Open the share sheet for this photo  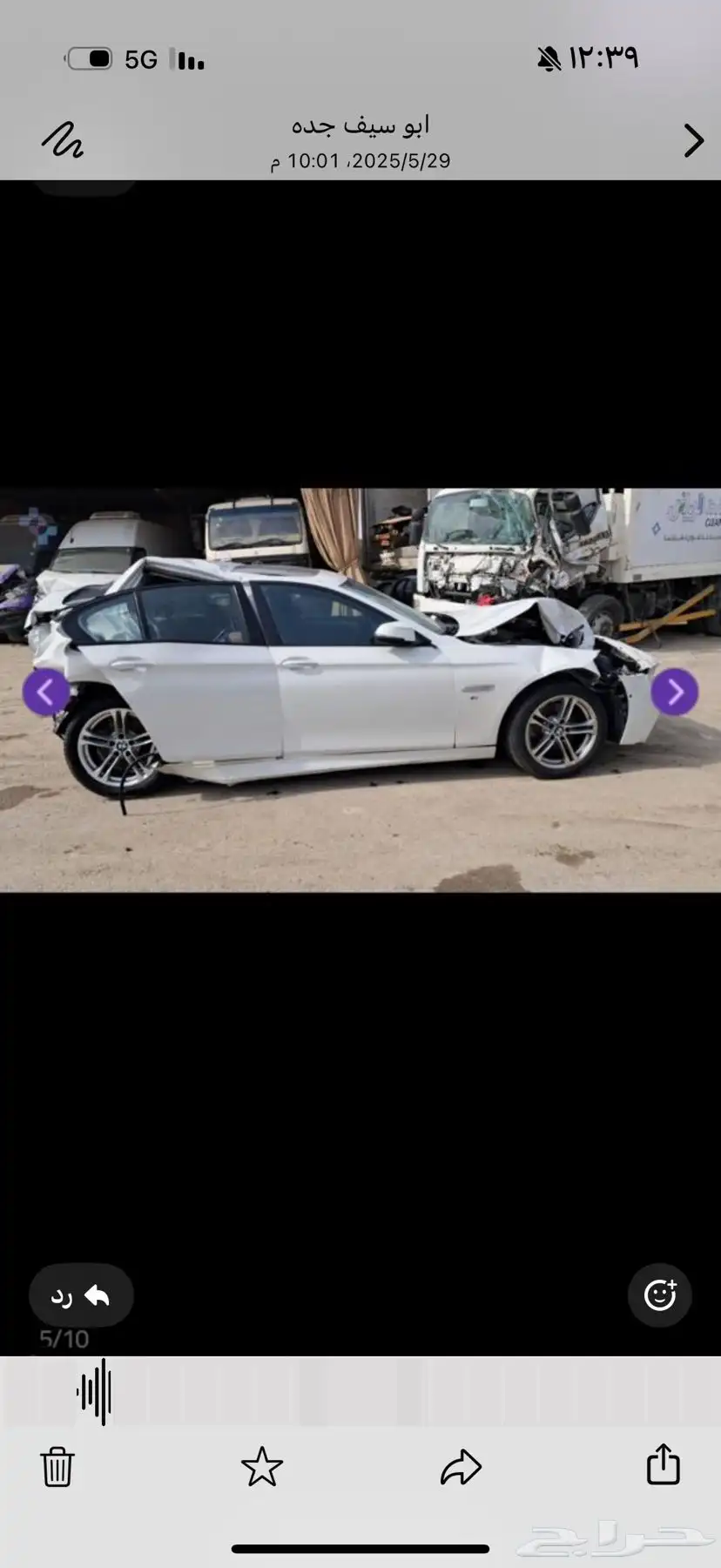663,1463
